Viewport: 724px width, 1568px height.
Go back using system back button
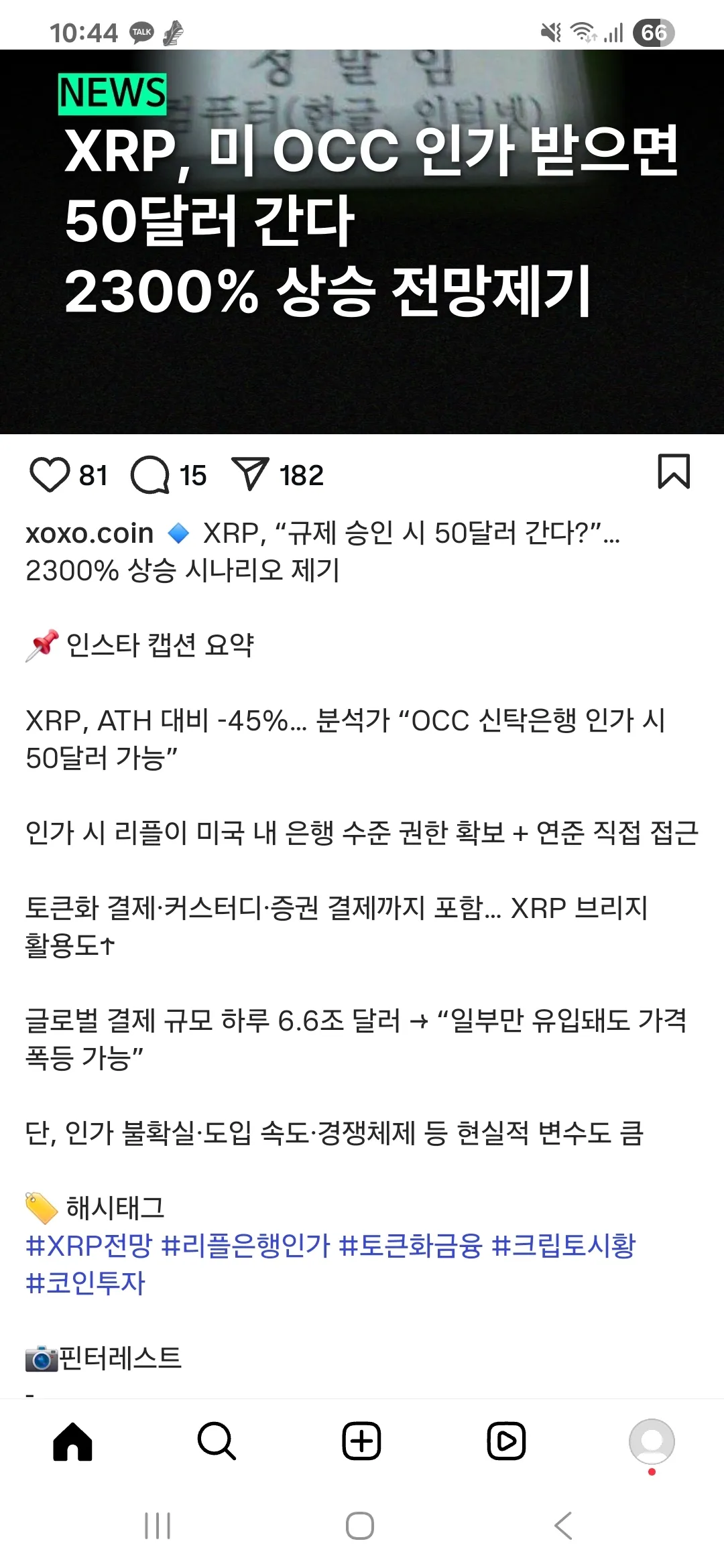coord(563,1526)
